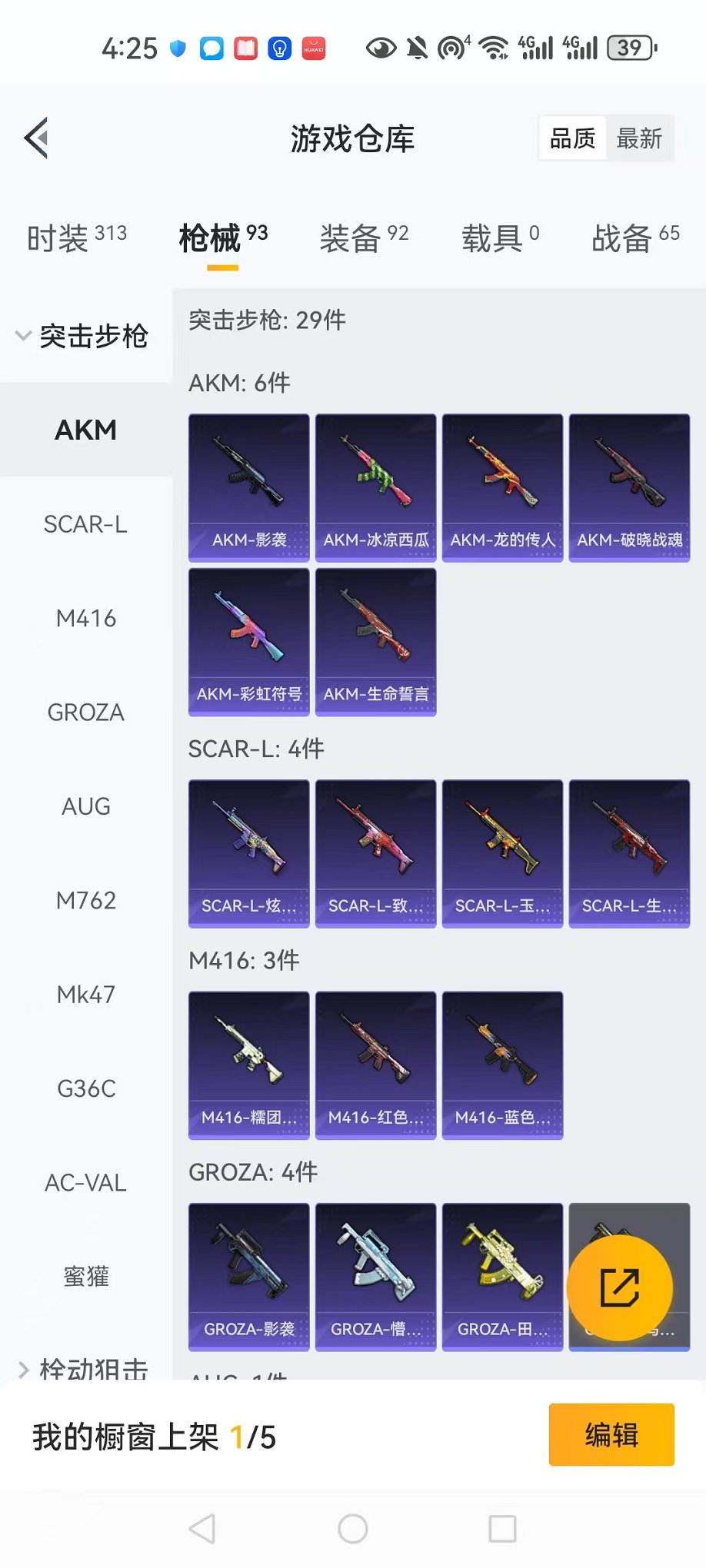
Task: Expand the 栓动狙击 category
Action: 83,1368
